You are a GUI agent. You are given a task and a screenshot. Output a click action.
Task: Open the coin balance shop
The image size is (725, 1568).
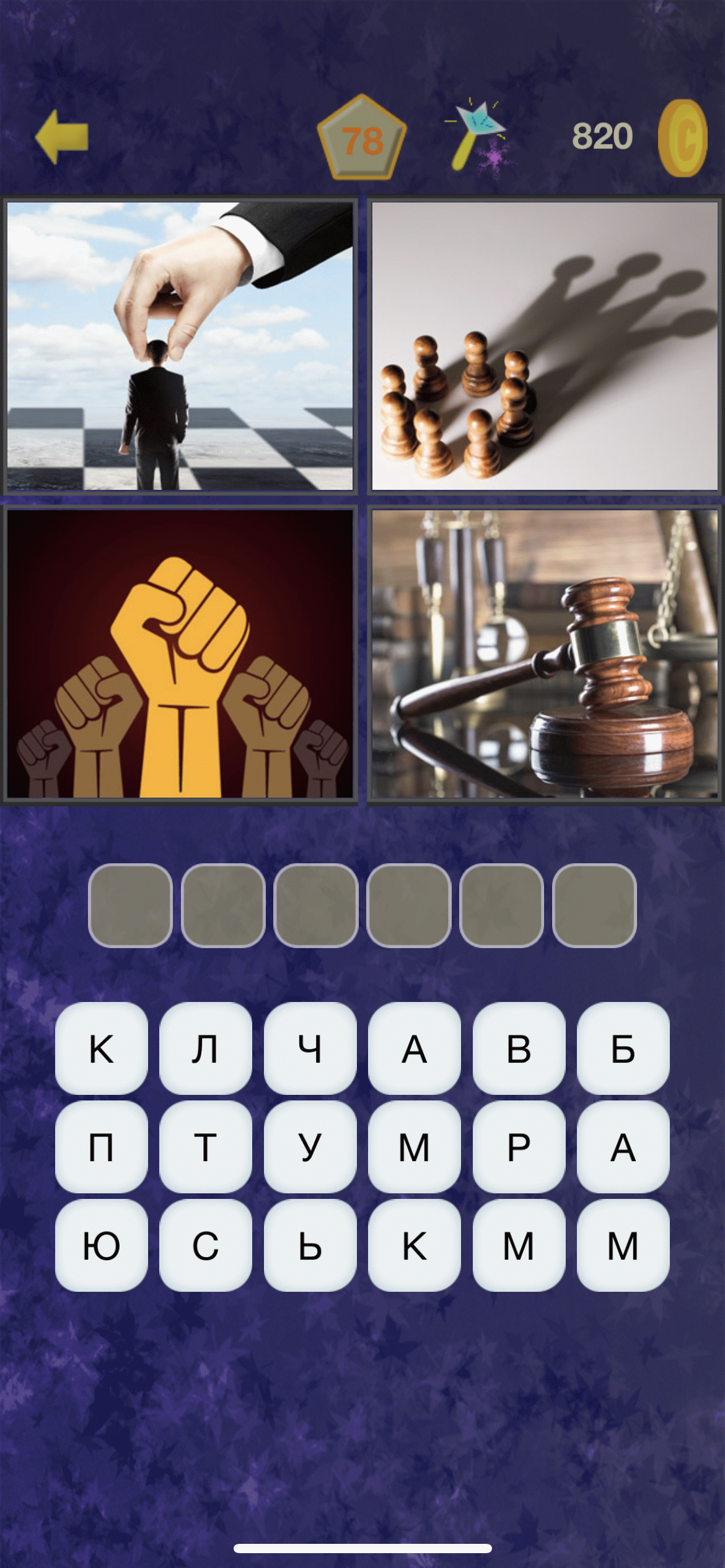coord(682,137)
